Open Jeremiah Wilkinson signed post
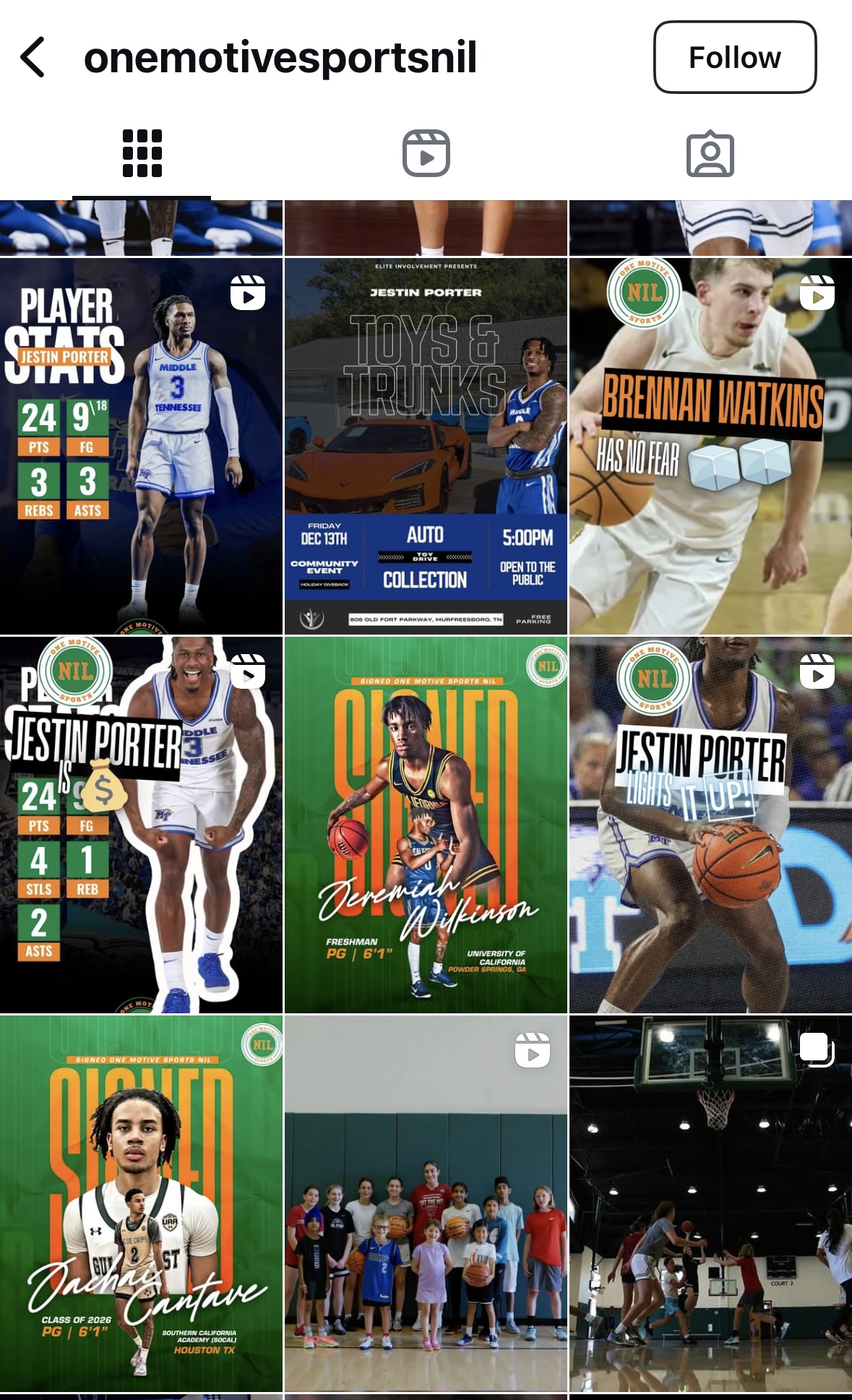This screenshot has width=852, height=1400. point(426,825)
